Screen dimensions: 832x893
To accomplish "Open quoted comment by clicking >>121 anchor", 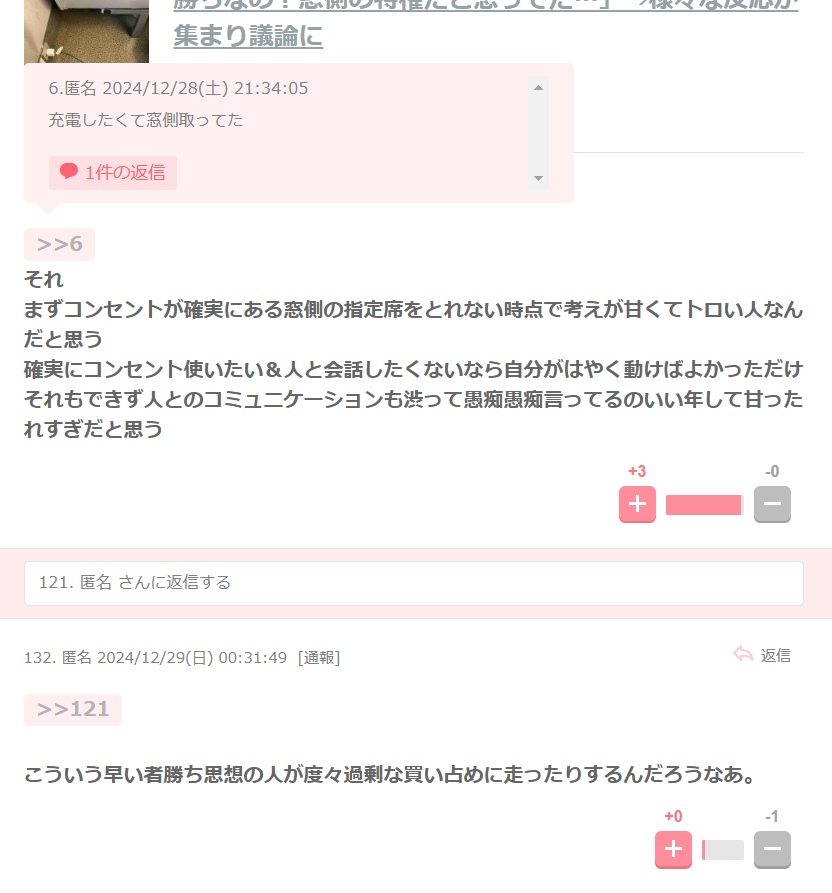I will [72, 710].
